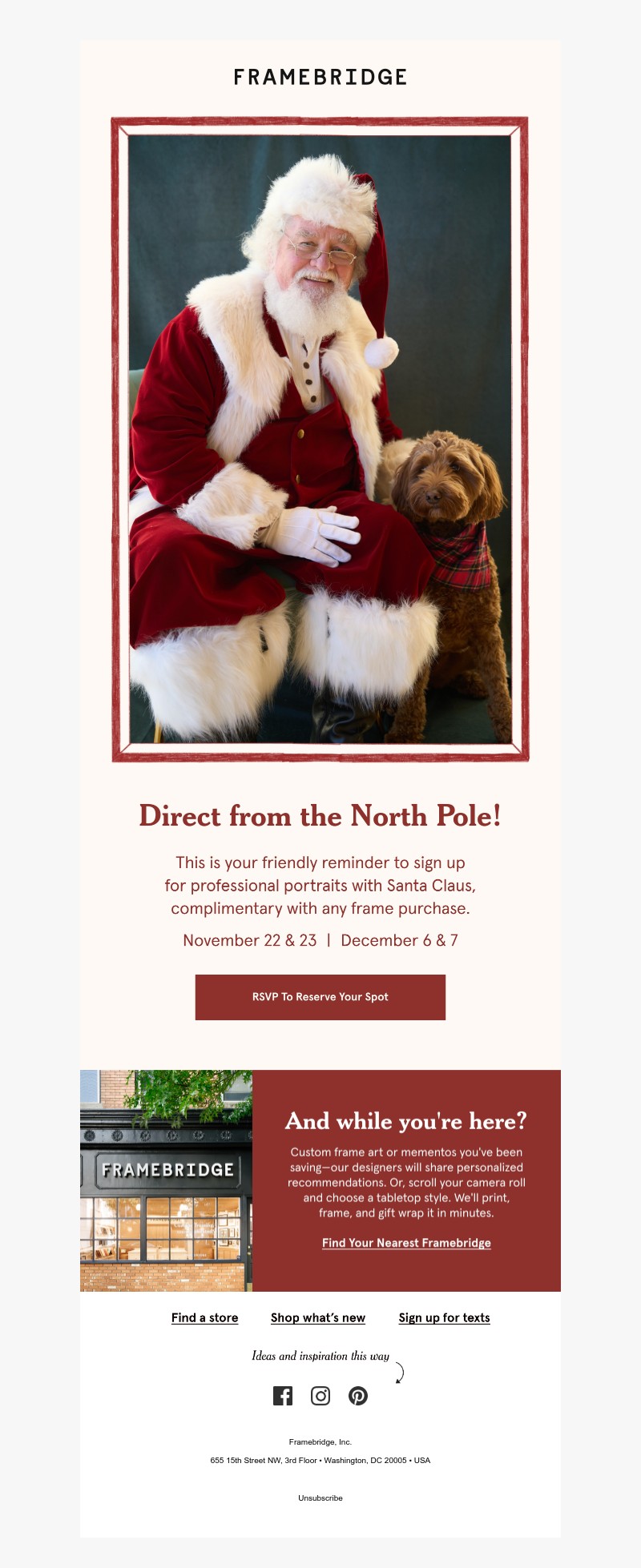Screen dimensions: 641x1568
Task: Click the Framebridge wordmark logo
Action: [x=320, y=78]
